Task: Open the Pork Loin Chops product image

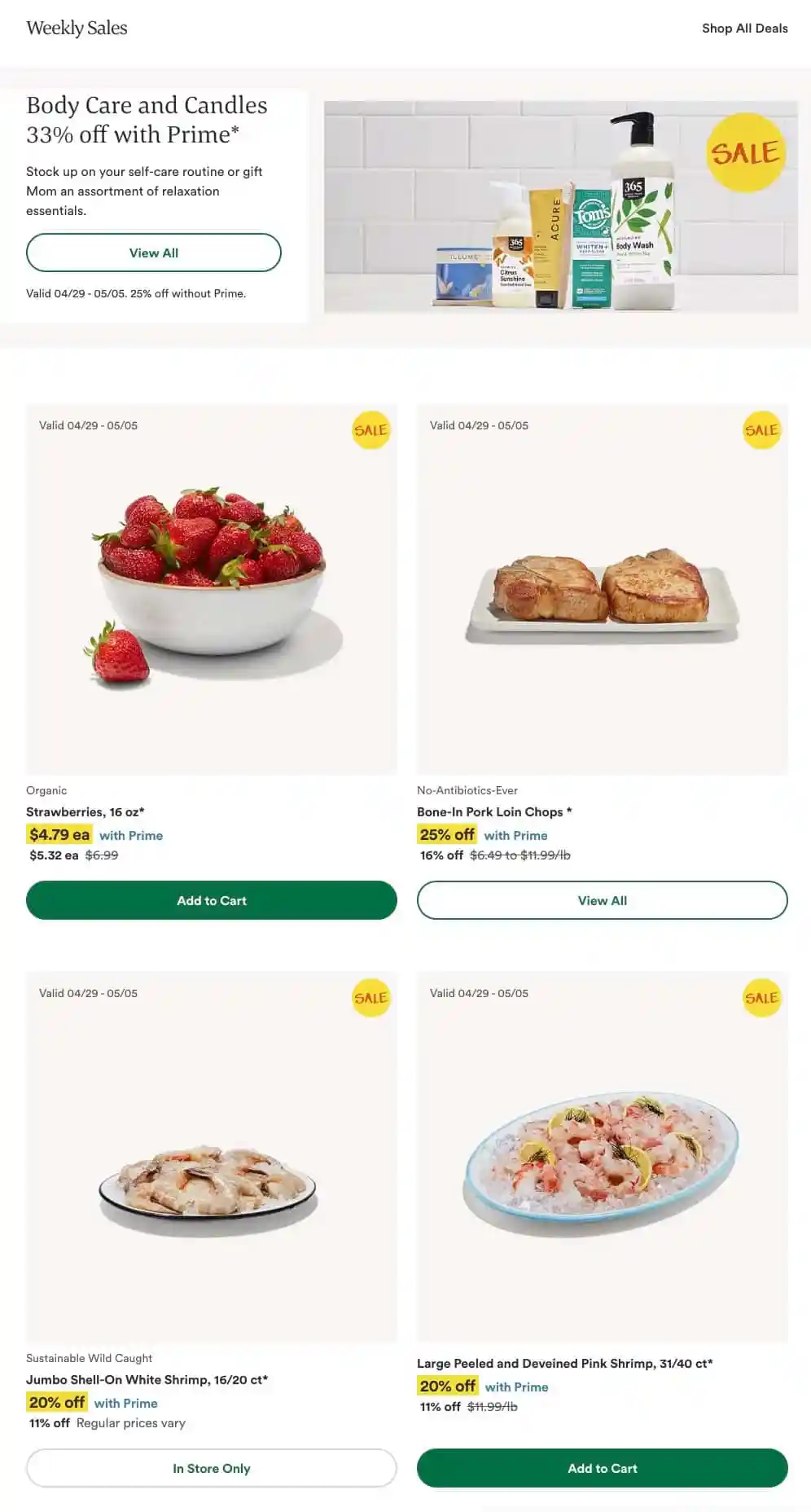Action: pyautogui.click(x=602, y=588)
